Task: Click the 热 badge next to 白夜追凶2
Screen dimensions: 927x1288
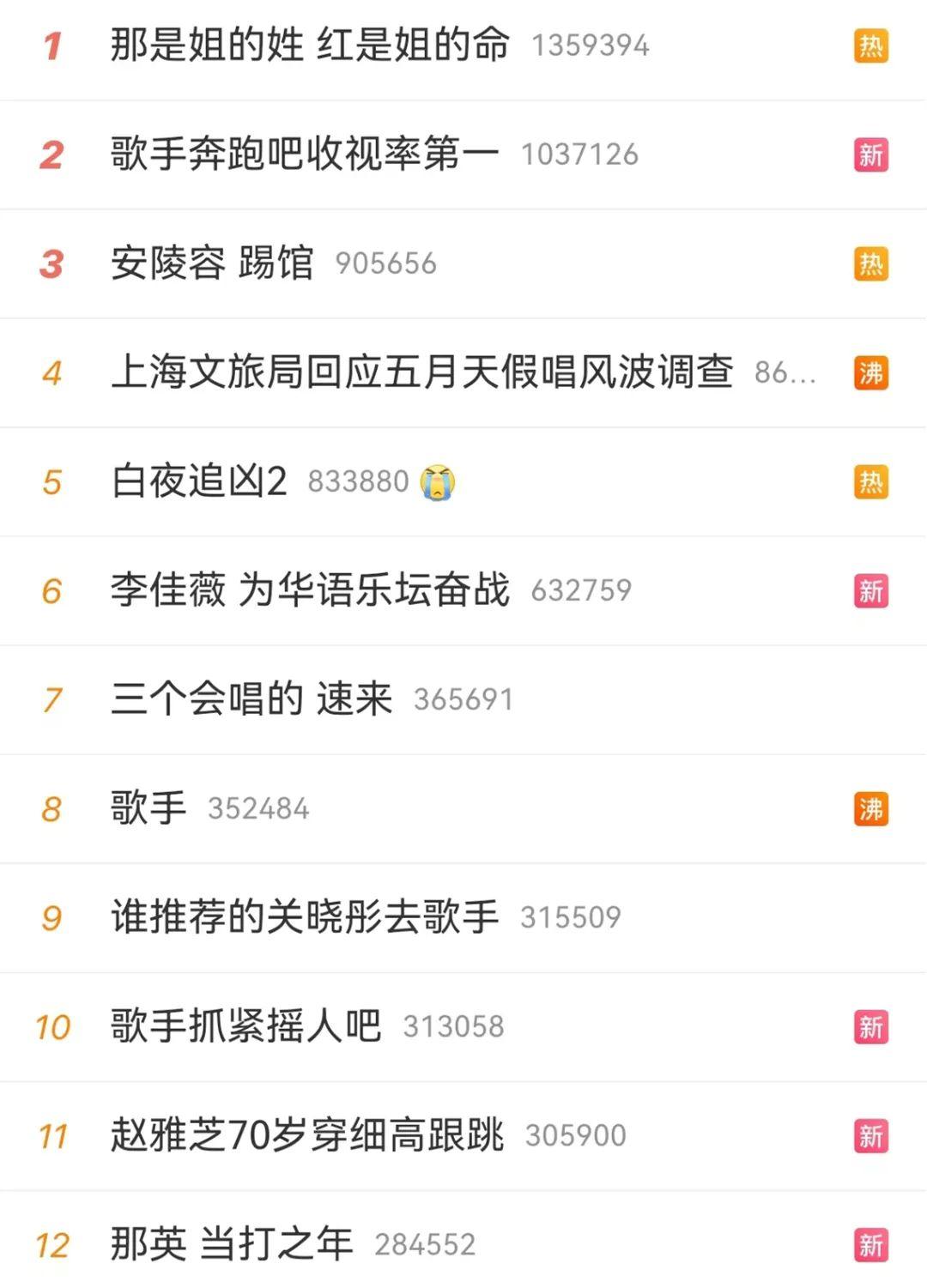Action: pyautogui.click(x=870, y=482)
